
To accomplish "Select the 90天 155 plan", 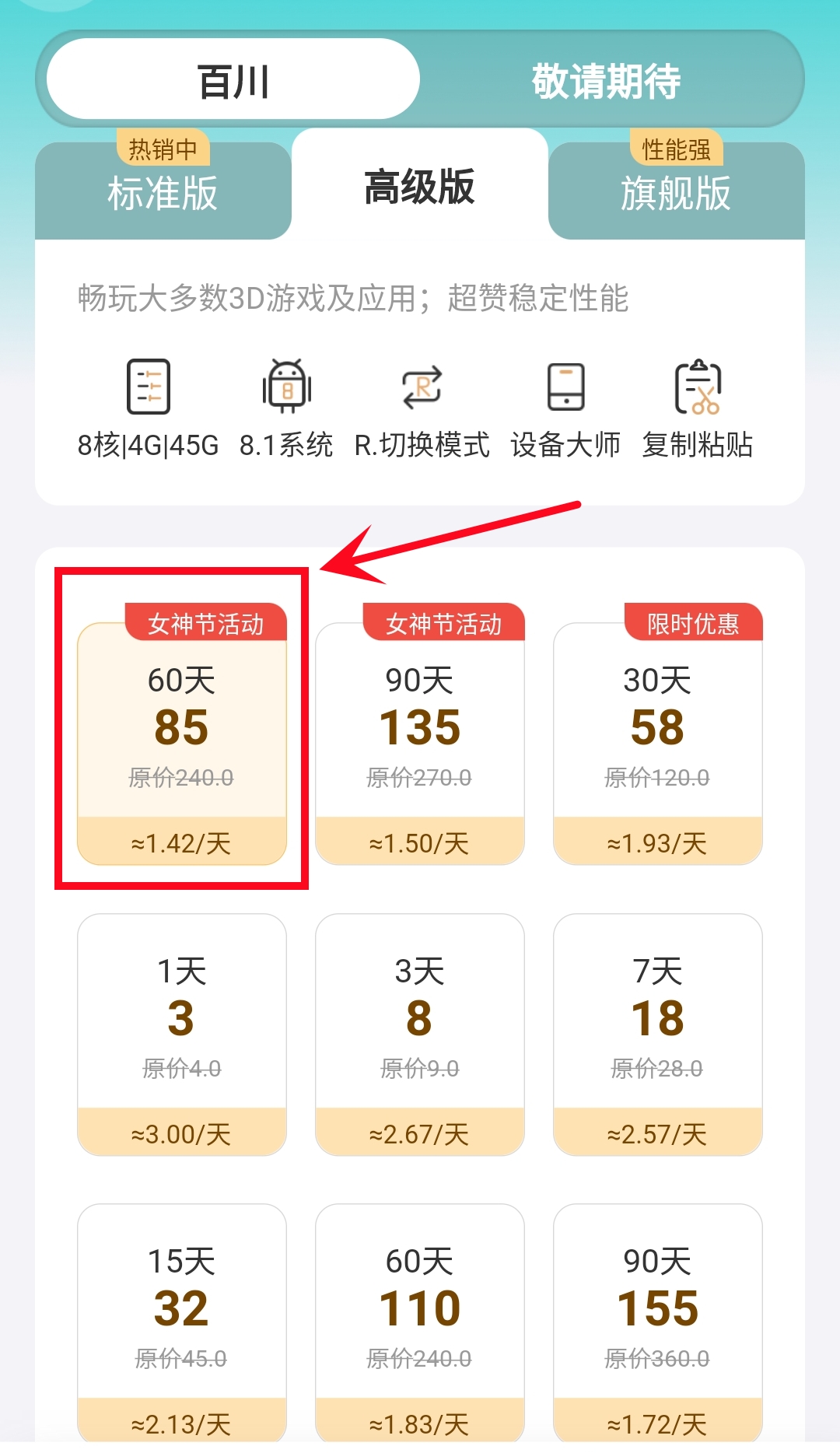I will (x=657, y=1322).
